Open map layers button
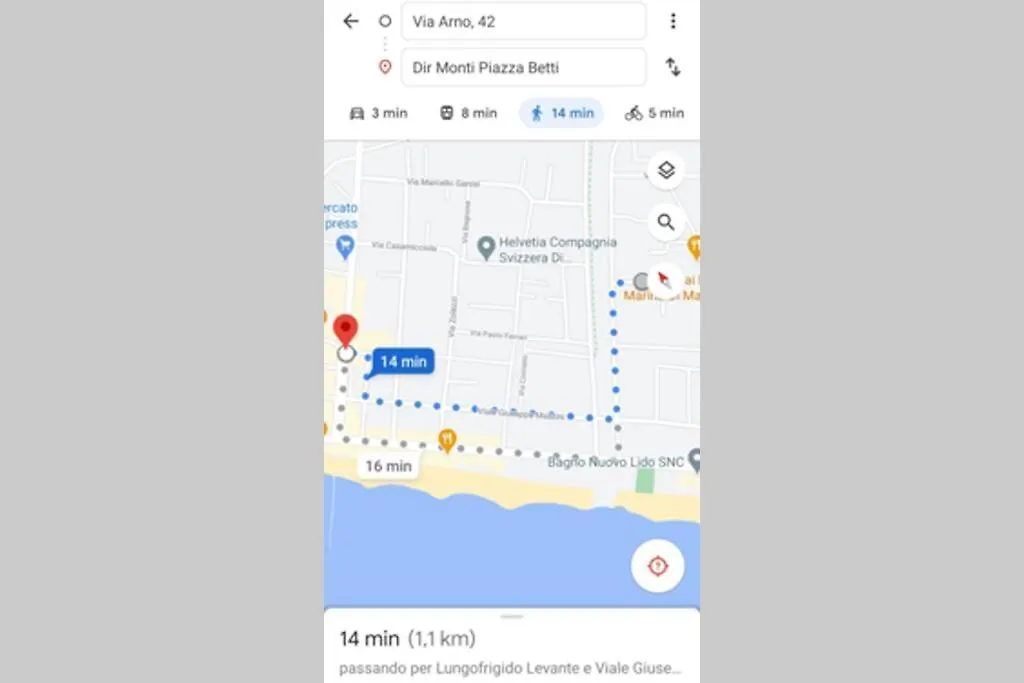The image size is (1024, 683). coord(666,171)
